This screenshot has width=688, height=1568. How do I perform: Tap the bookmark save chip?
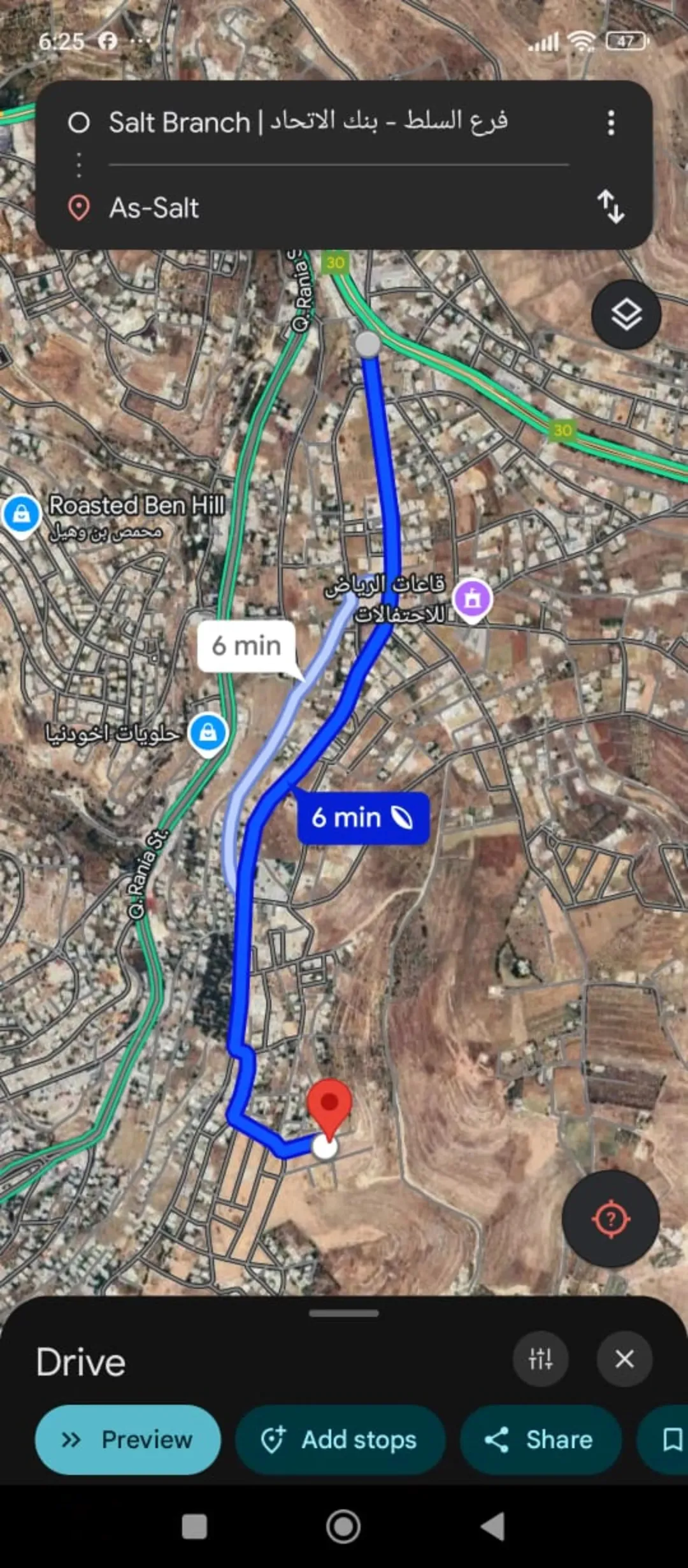(666, 1439)
